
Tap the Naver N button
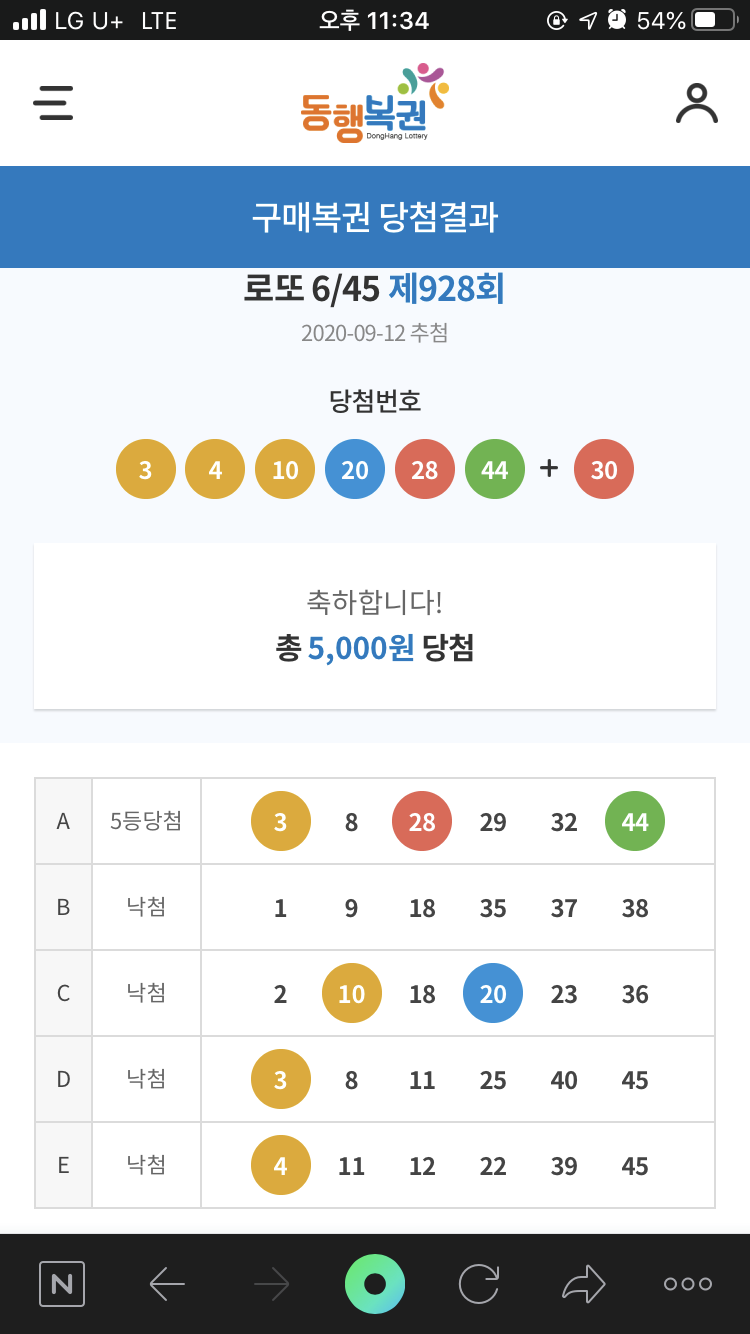(x=62, y=1283)
